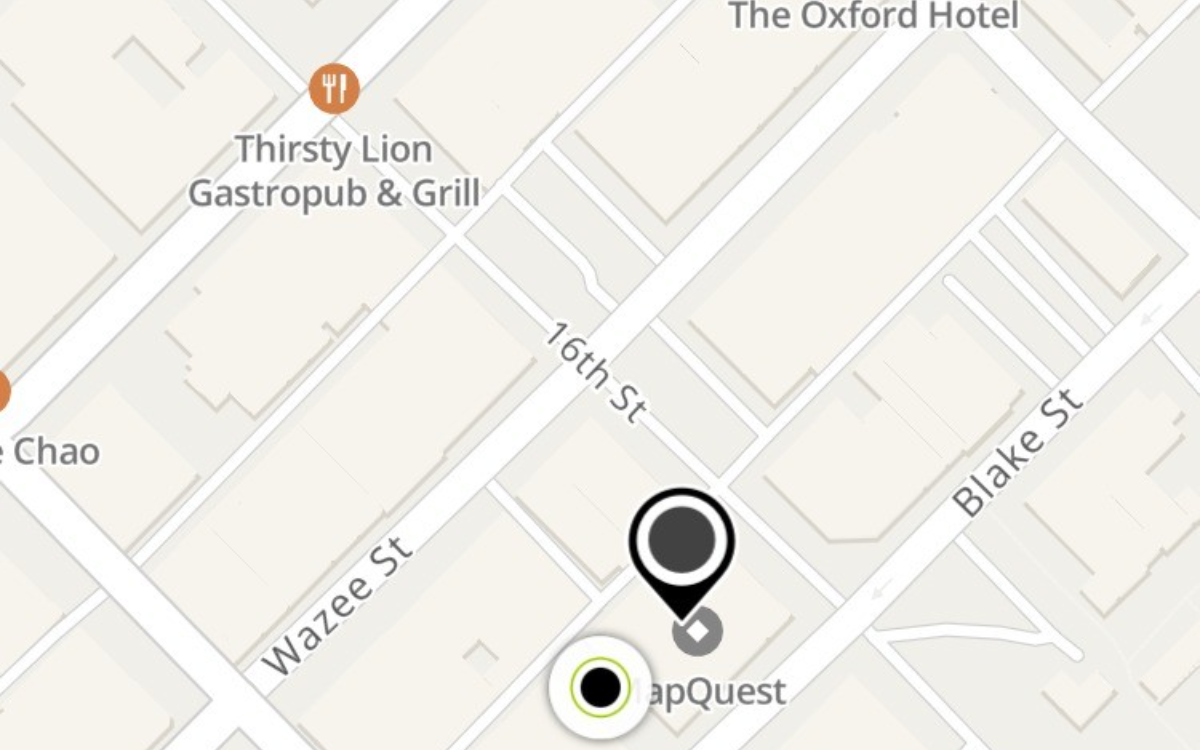Screen dimensions: 1200x750
Task: Open Thirsty Lion Gastropub restaurant marker
Action: (334, 89)
